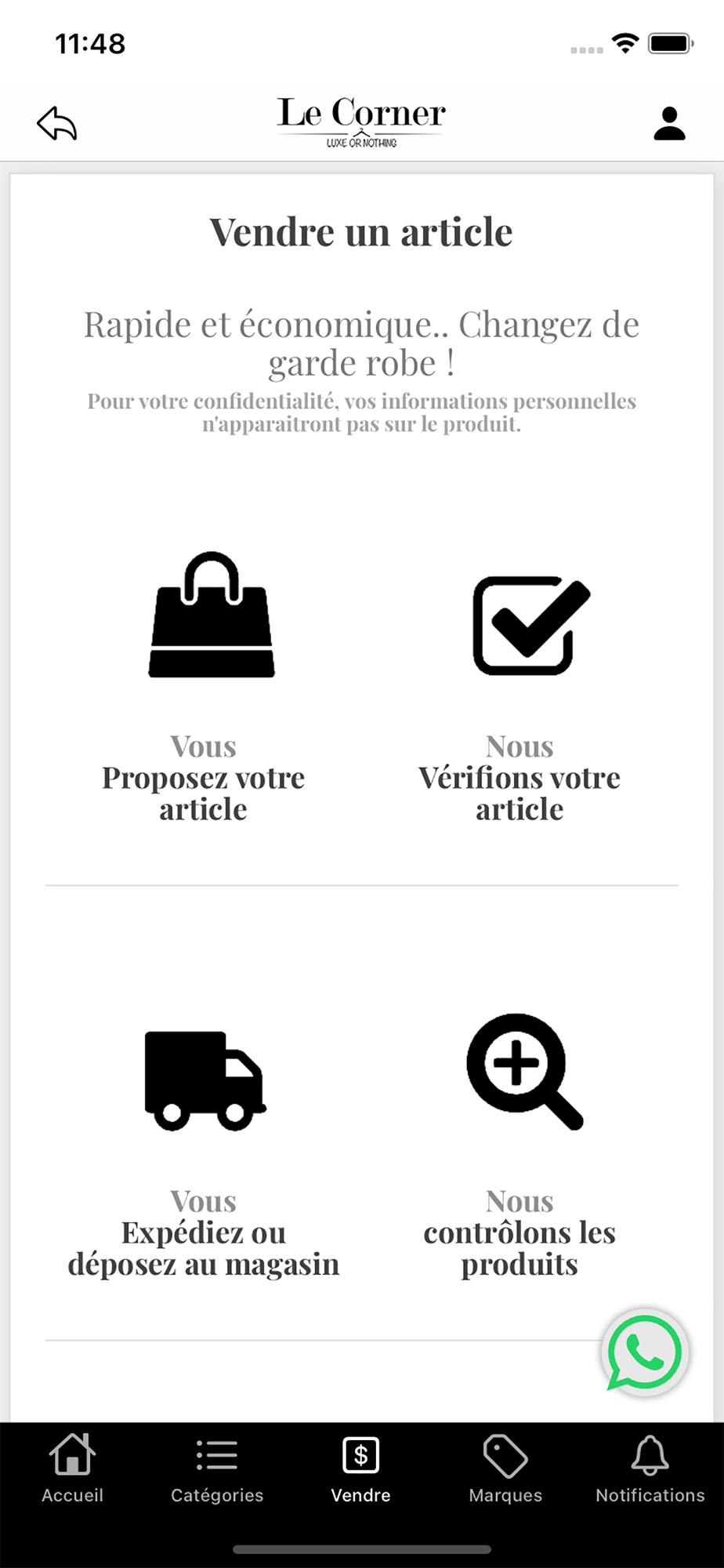Switch to the Accueil tab
The height and width of the screenshot is (1568, 724).
tap(72, 1468)
